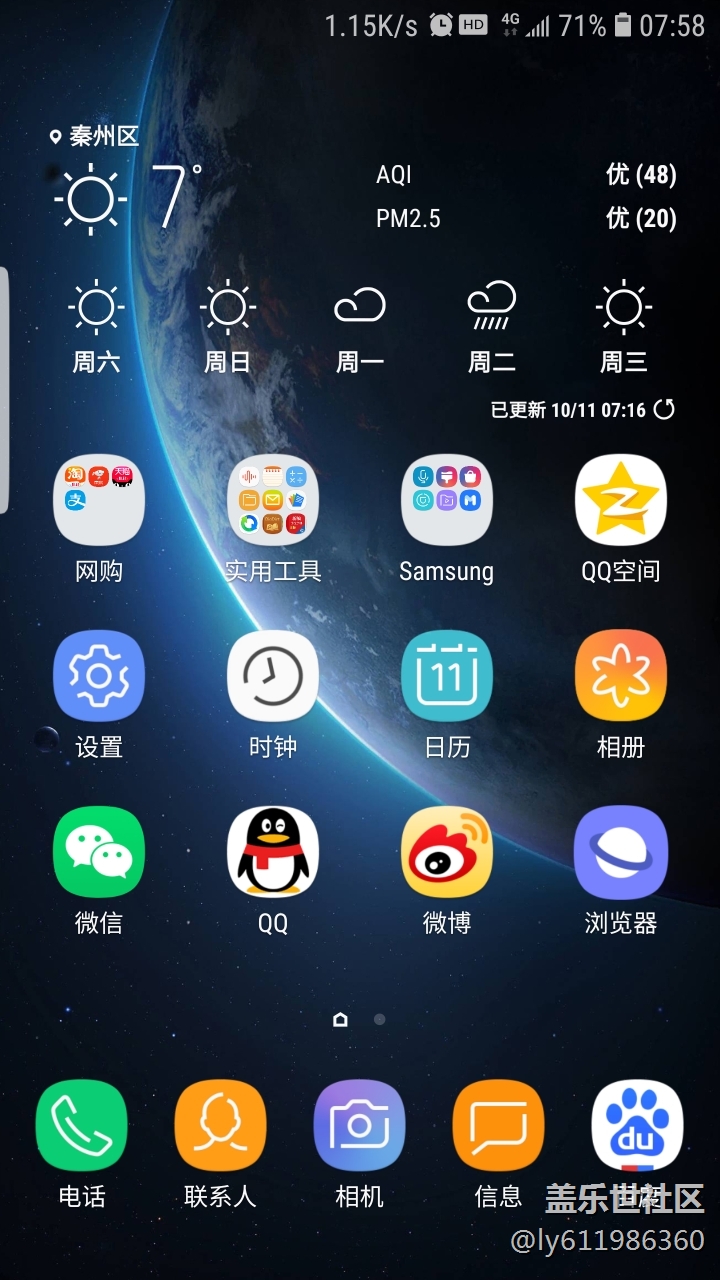This screenshot has height=1280, width=720.
Task: Go to the second home screen page dot
Action: (380, 1019)
